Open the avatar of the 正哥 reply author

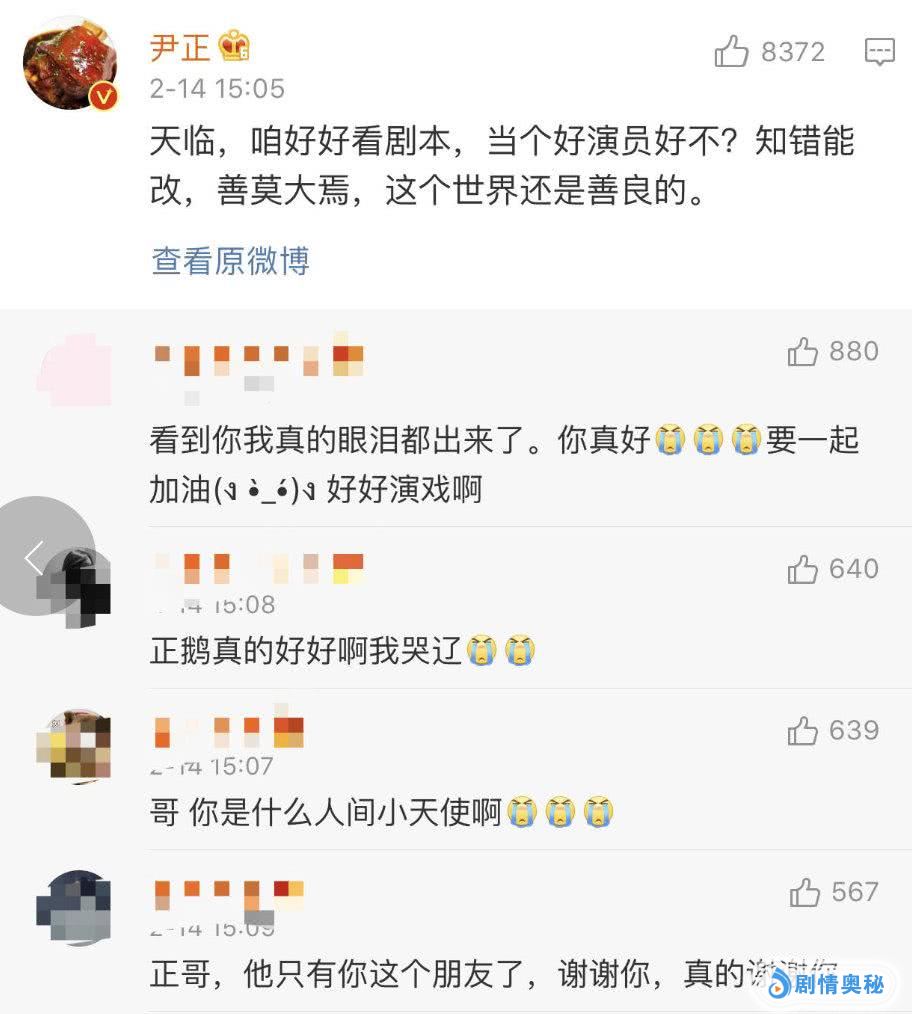(x=72, y=908)
